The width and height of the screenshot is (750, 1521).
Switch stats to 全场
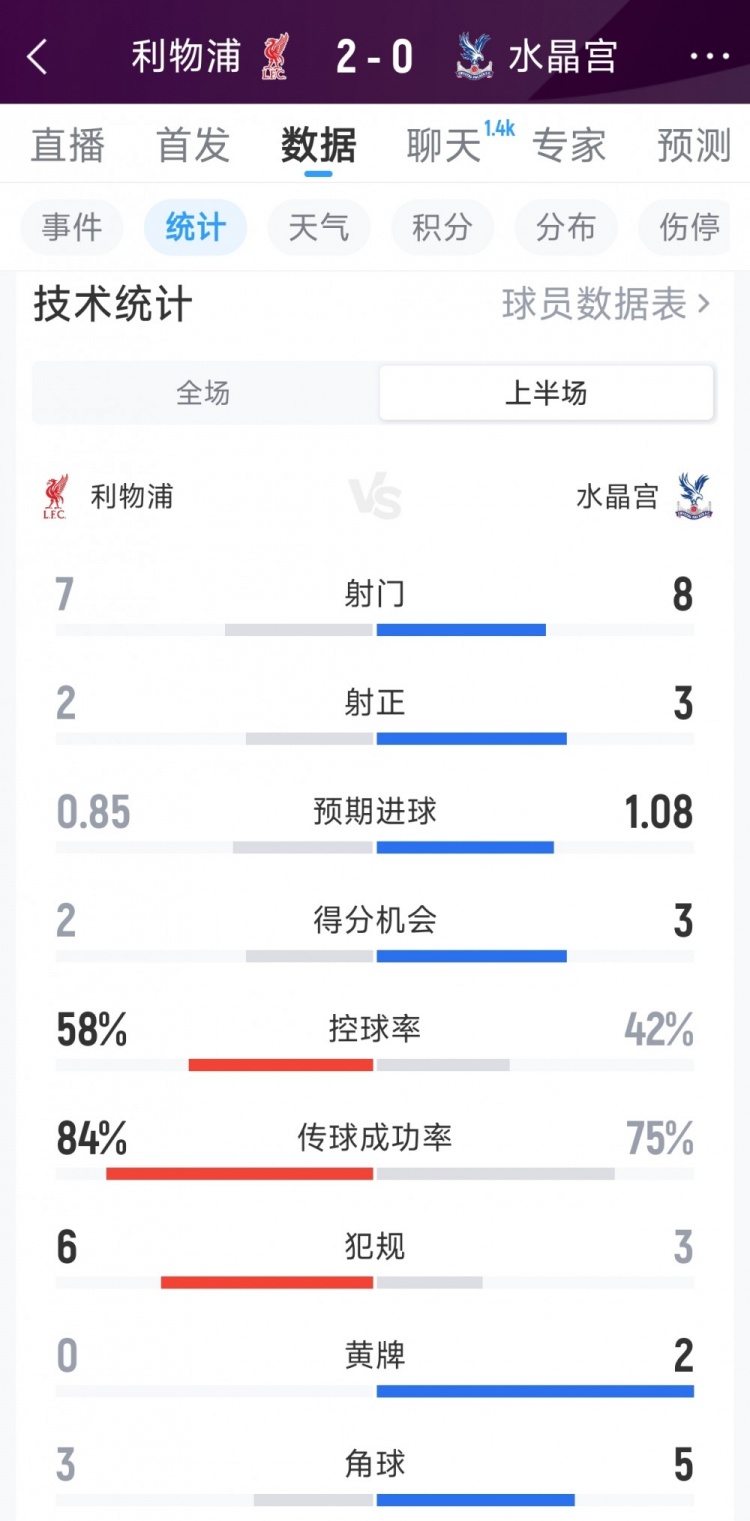point(204,393)
